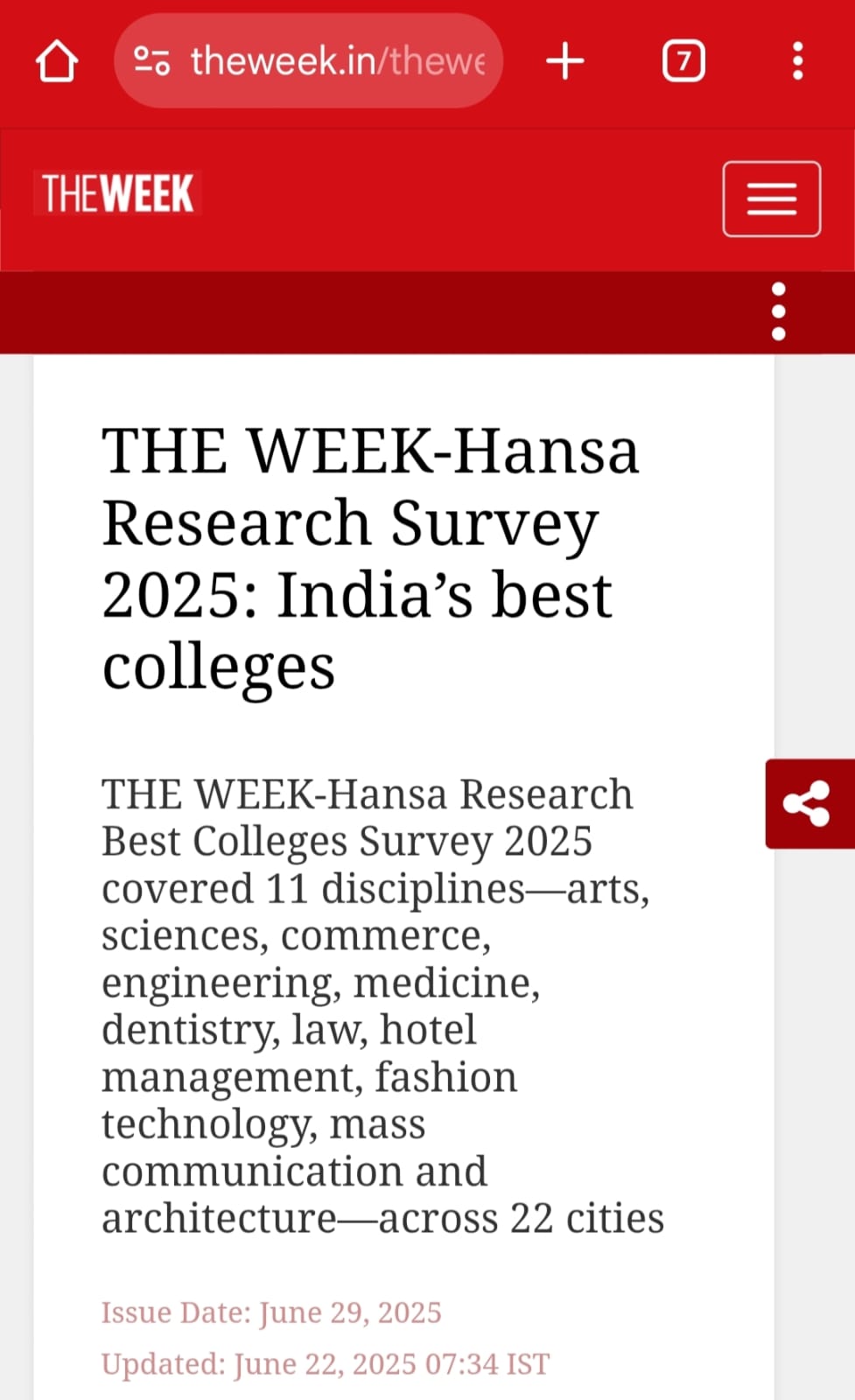855x1400 pixels.
Task: Open THE WEEK hamburger menu
Action: point(771,199)
